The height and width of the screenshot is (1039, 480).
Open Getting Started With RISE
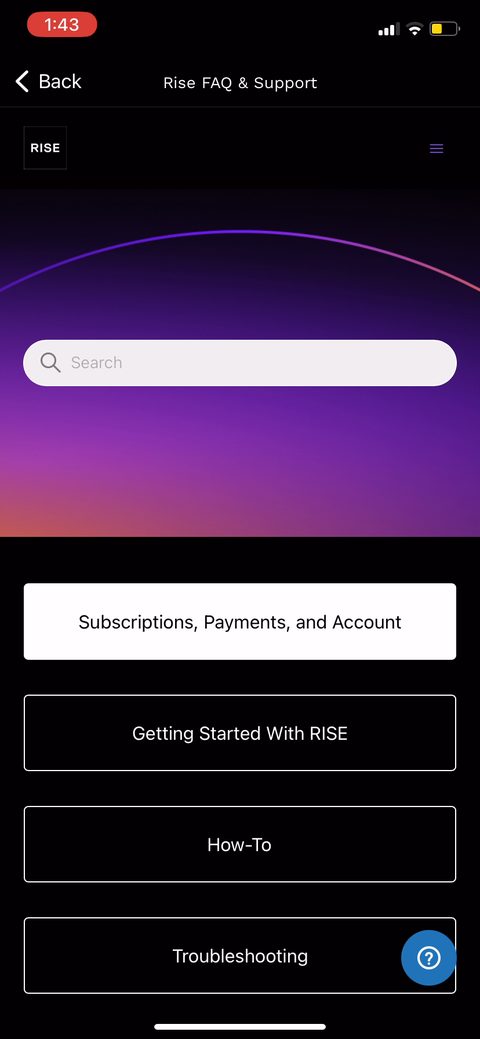tap(240, 733)
